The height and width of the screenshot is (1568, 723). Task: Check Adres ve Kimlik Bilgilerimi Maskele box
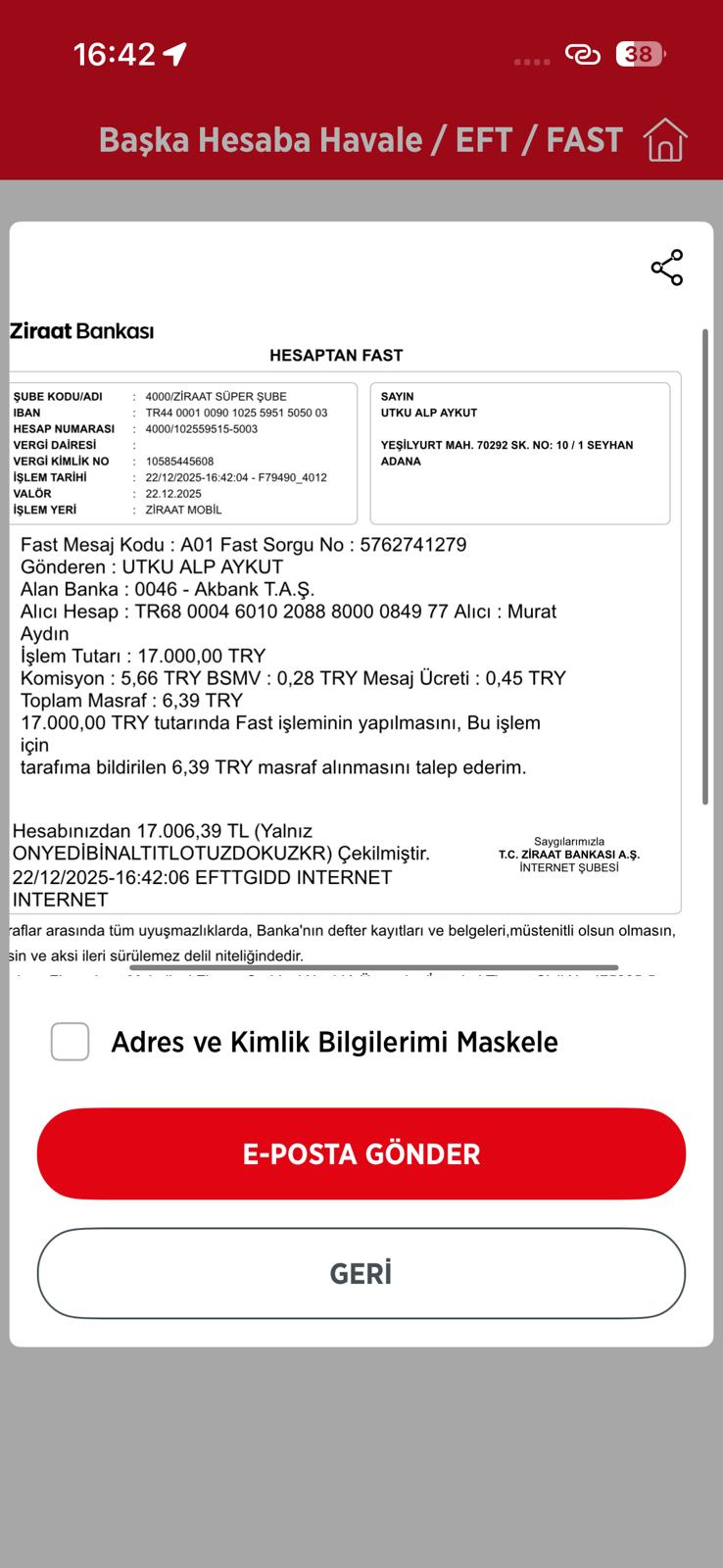pos(71,1042)
